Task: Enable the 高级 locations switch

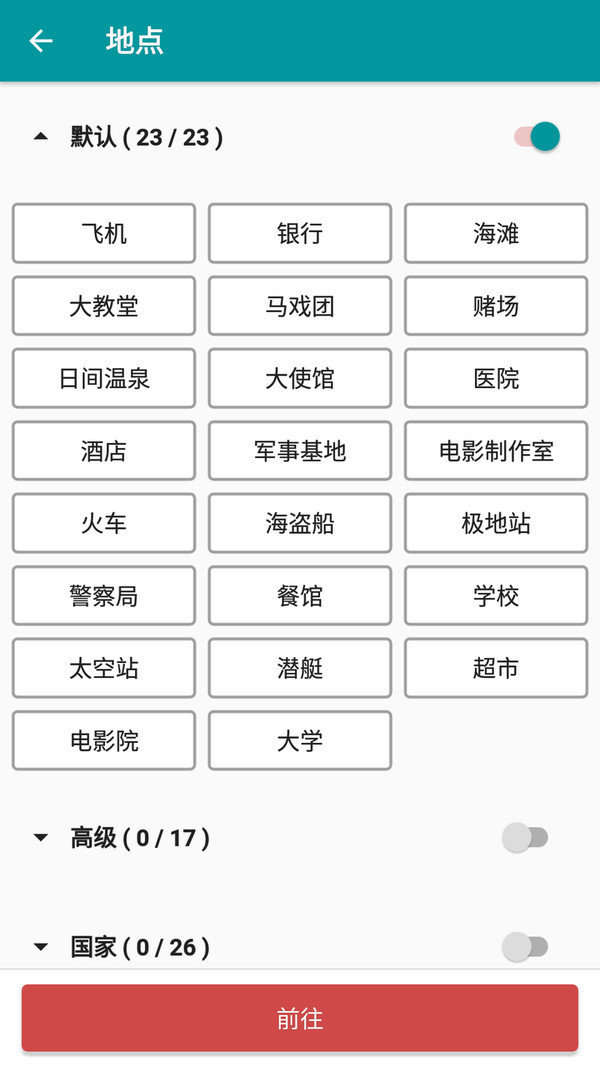Action: (x=526, y=838)
